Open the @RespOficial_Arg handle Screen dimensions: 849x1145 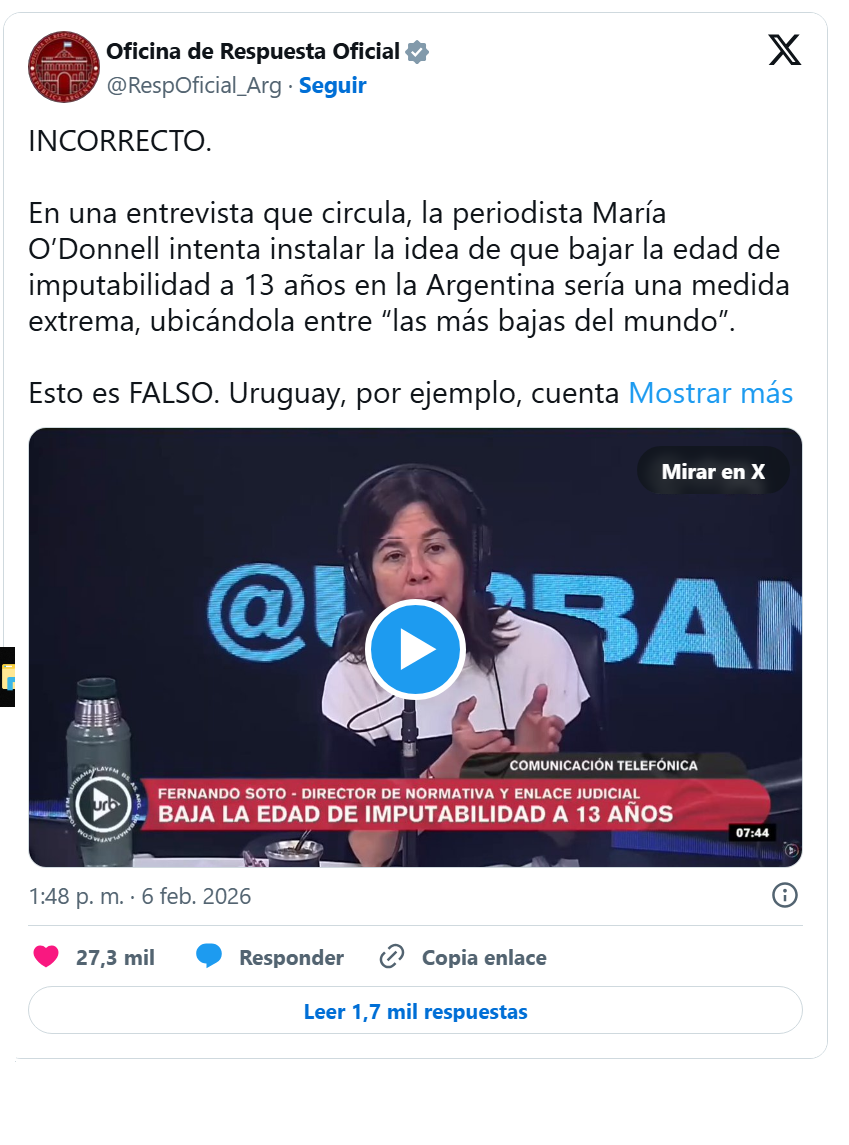point(194,86)
